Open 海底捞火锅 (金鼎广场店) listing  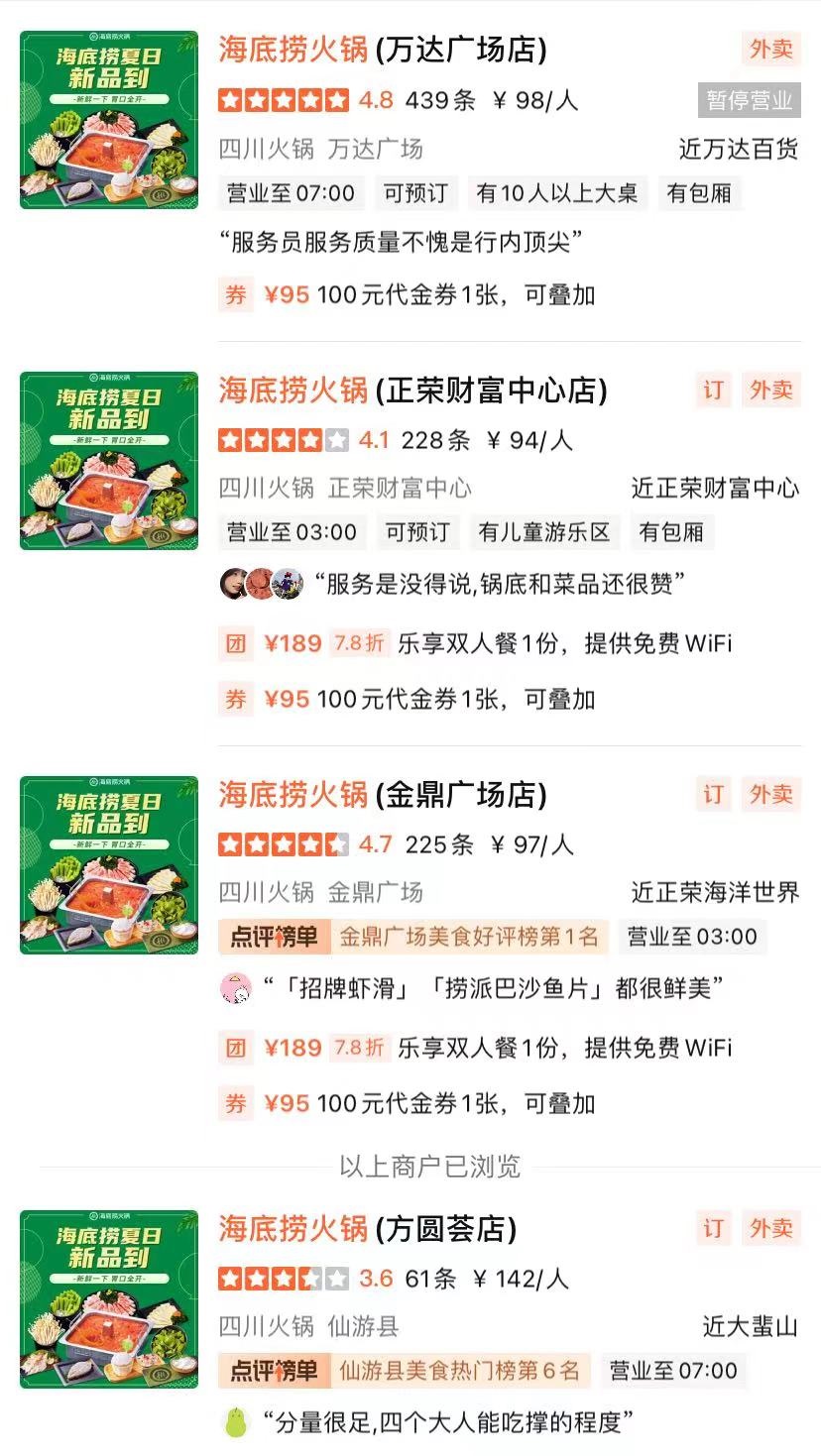(382, 795)
